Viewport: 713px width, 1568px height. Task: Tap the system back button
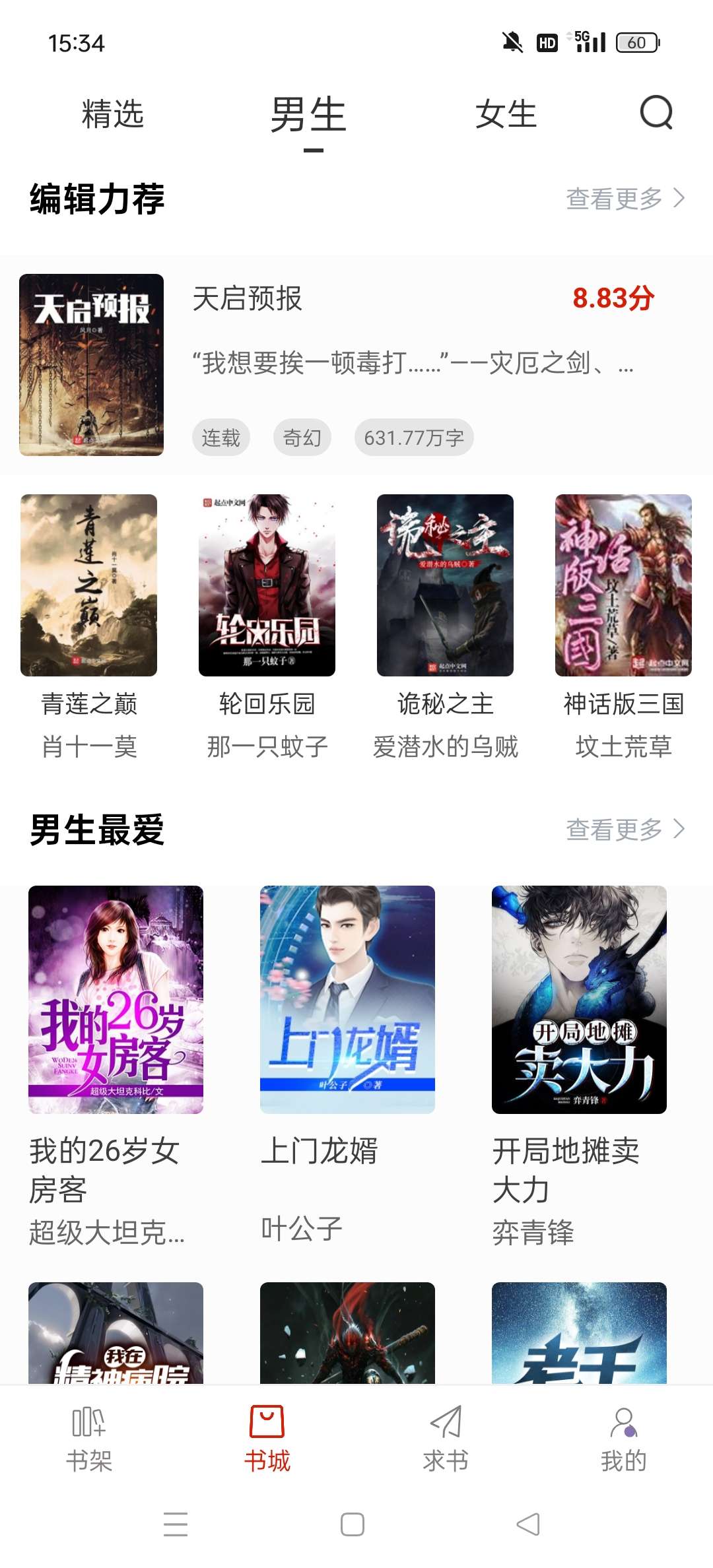coord(528,1524)
